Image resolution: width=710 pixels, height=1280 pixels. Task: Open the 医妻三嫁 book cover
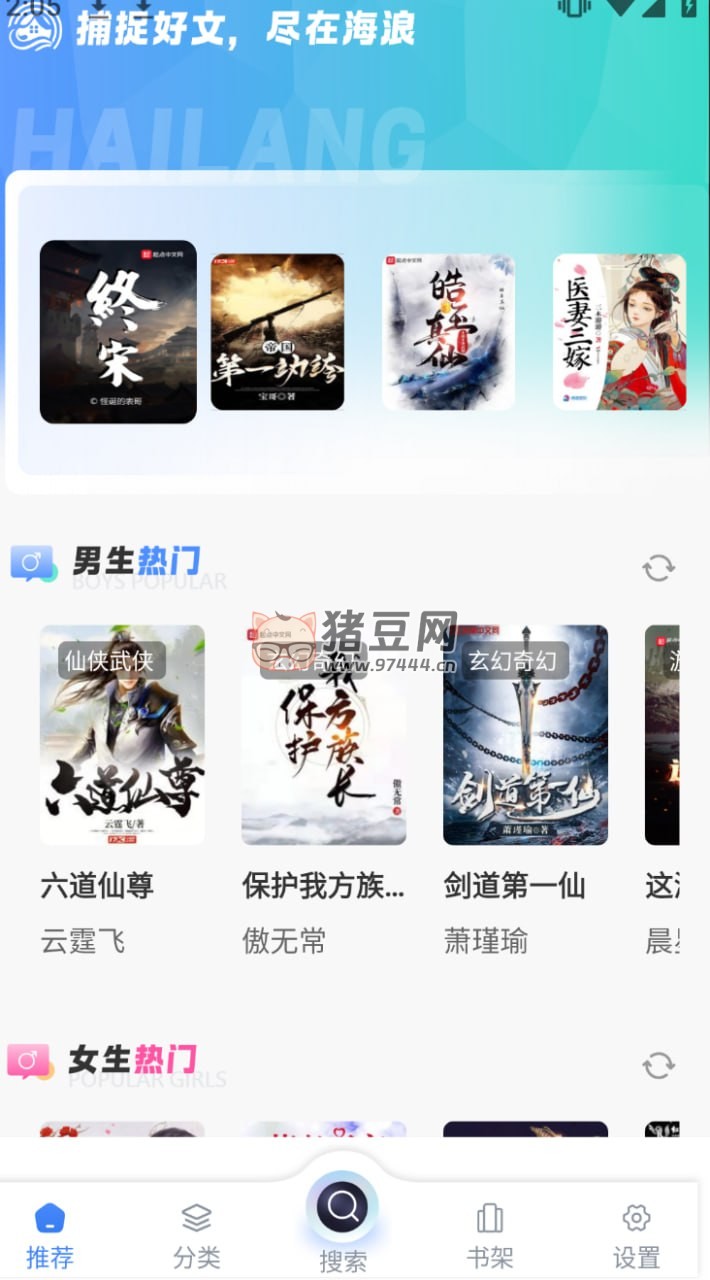619,332
